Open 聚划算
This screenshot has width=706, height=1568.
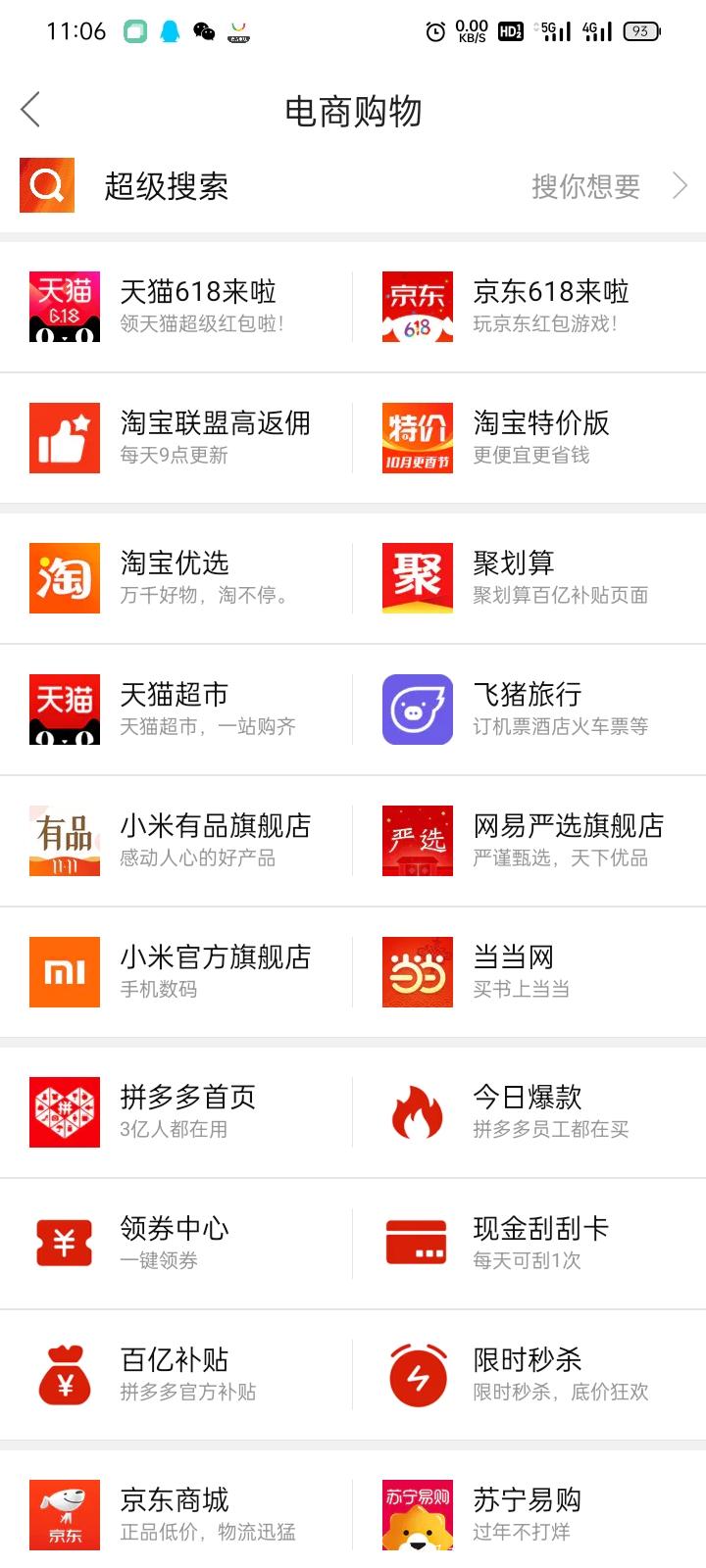[529, 578]
